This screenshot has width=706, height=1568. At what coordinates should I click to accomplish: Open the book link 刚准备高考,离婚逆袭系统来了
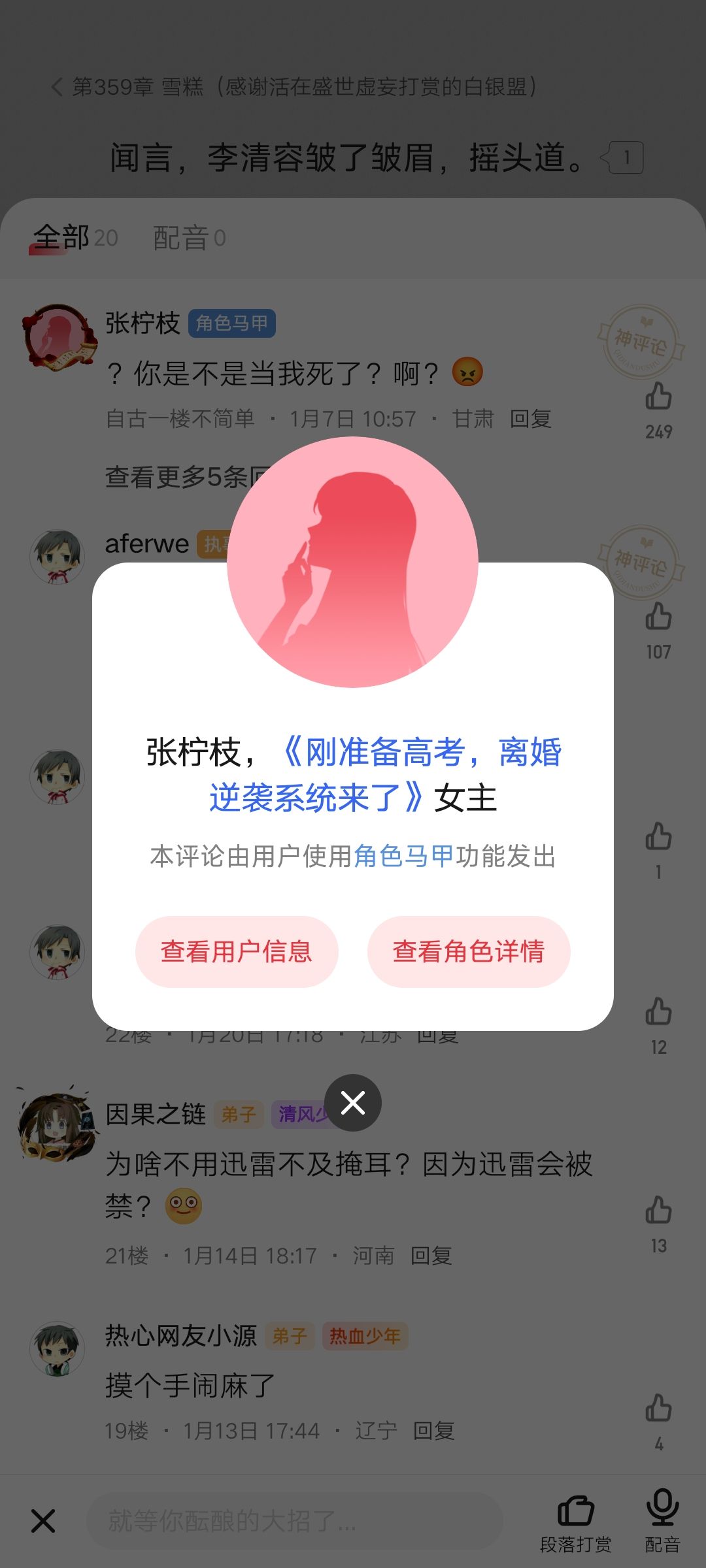384,775
